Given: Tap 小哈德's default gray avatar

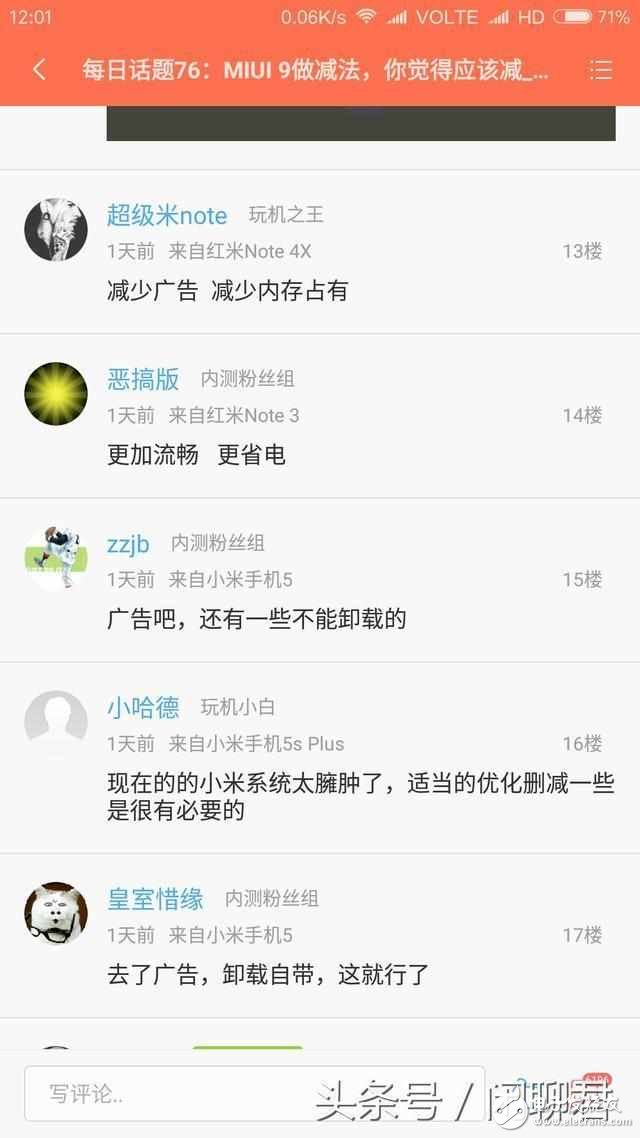Looking at the screenshot, I should click(x=56, y=722).
